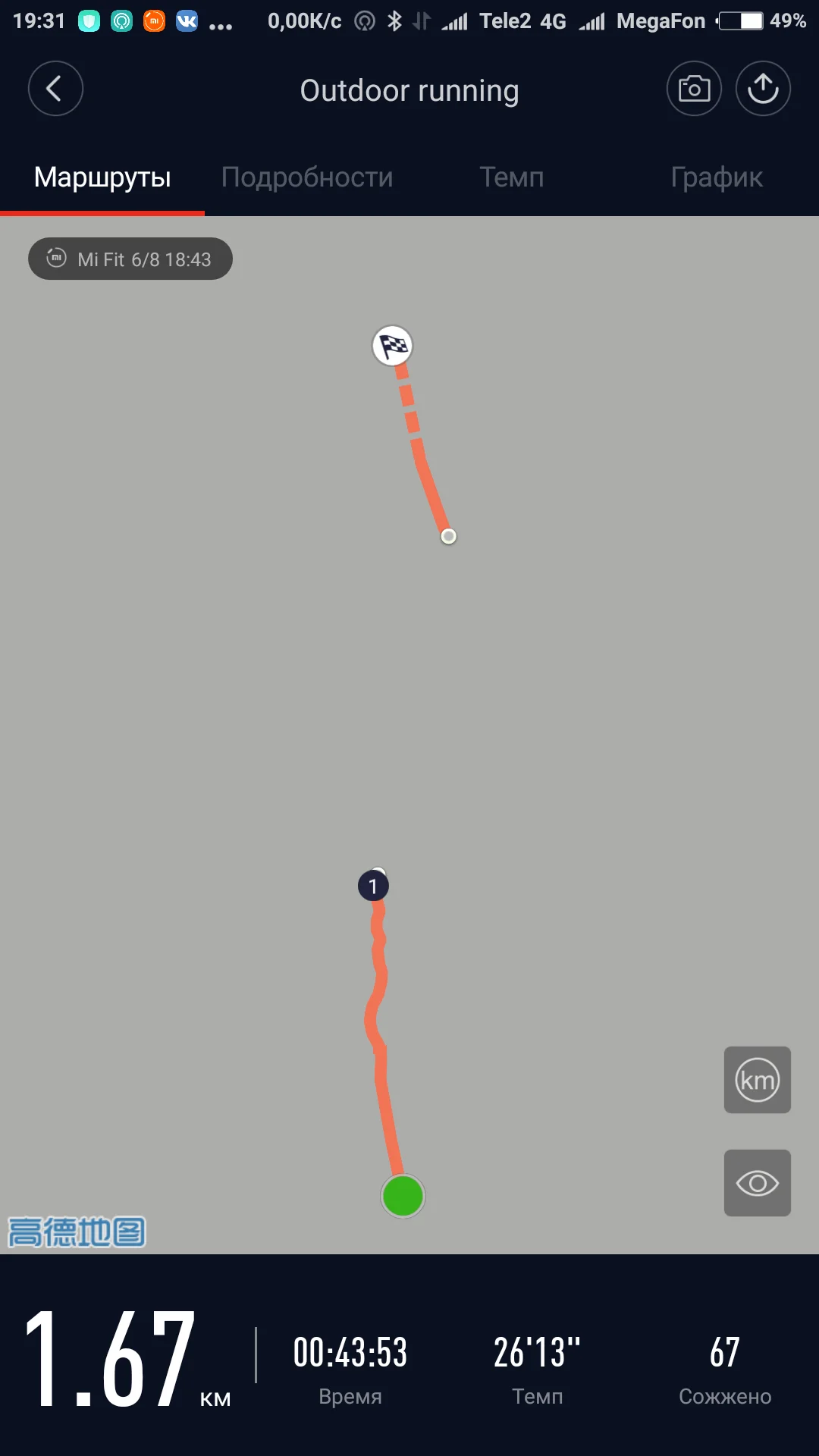Screen dimensions: 819x1456
Task: Toggle map visibility with the eye button
Action: 757,1183
